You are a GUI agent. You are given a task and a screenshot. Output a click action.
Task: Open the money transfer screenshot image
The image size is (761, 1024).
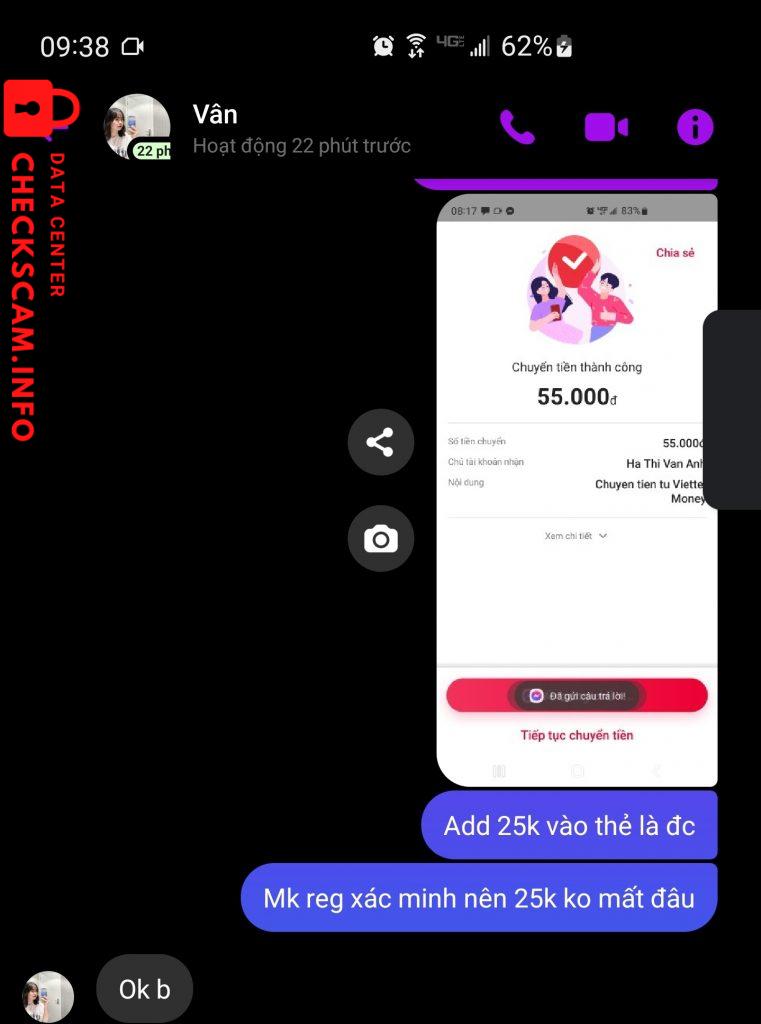[576, 490]
